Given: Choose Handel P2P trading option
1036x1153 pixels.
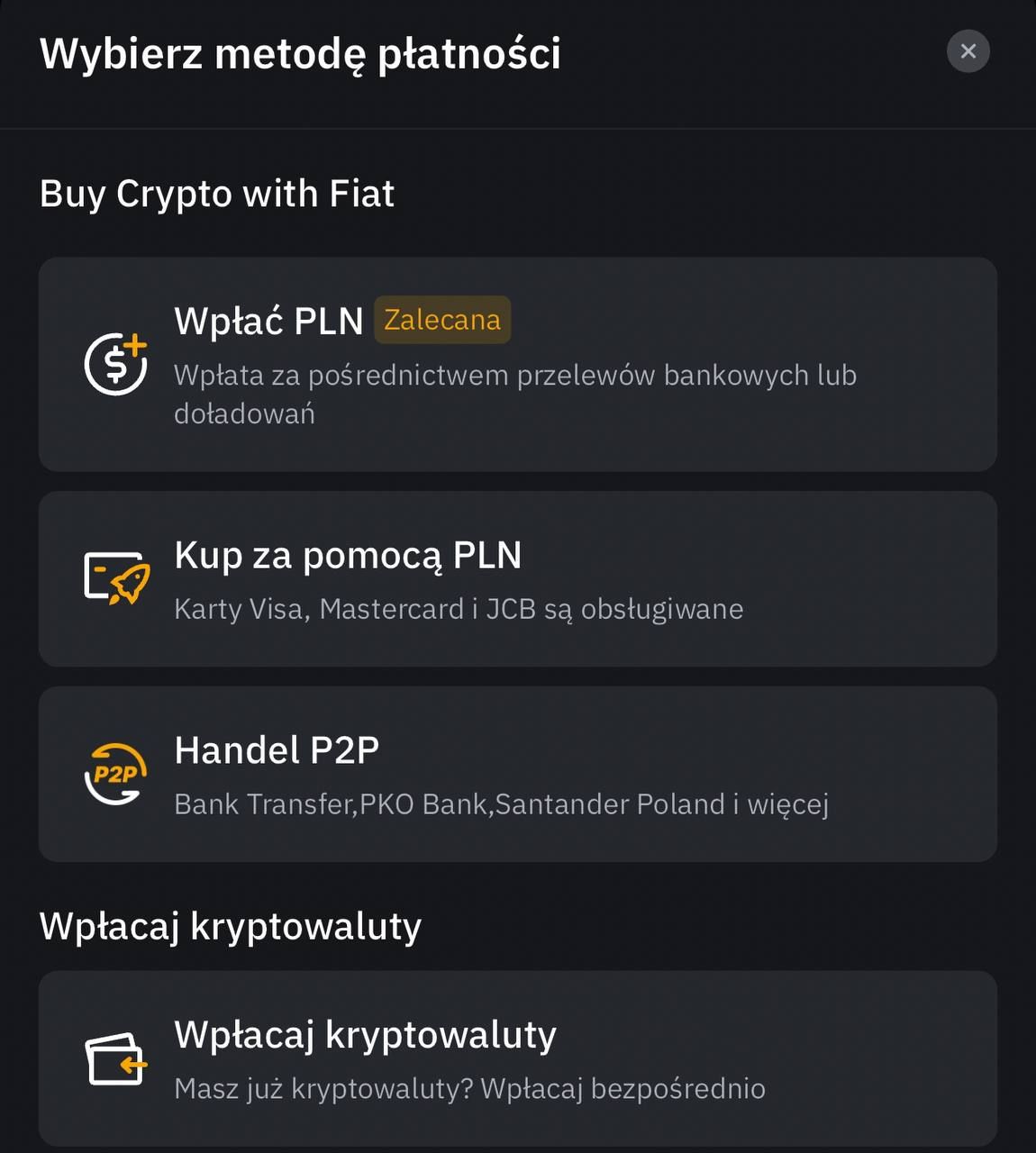Looking at the screenshot, I should click(x=517, y=774).
